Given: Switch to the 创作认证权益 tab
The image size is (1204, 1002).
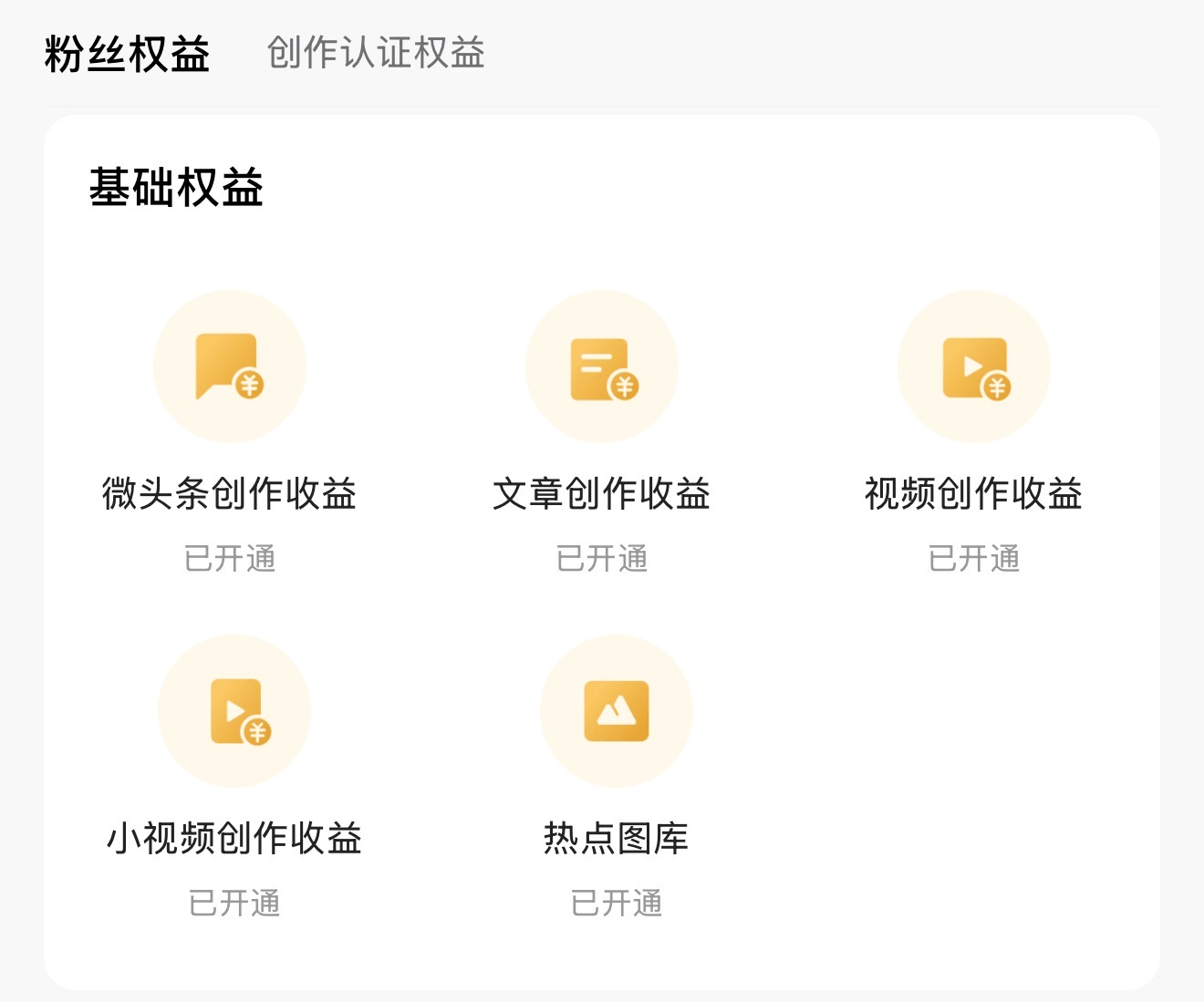Looking at the screenshot, I should tap(375, 53).
